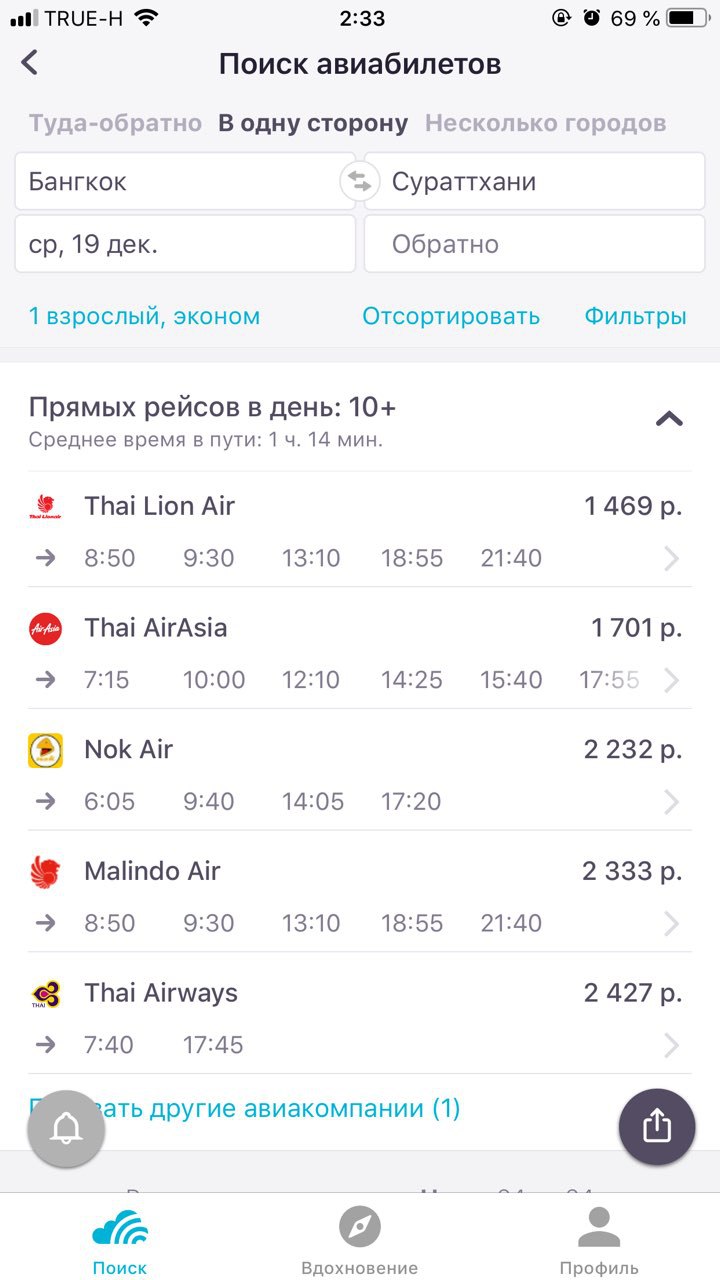Open Фильтры

635,317
